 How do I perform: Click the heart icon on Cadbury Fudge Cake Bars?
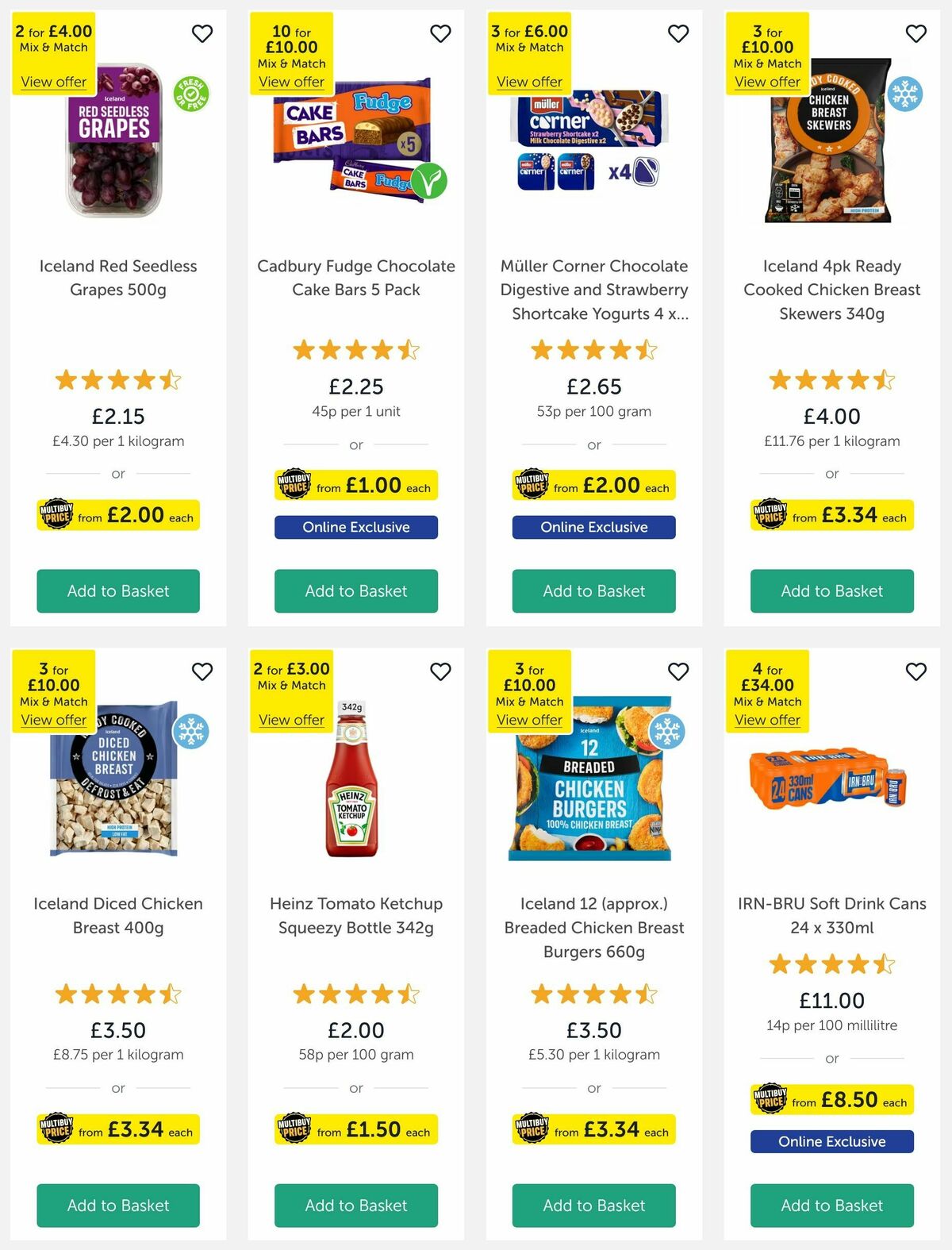pyautogui.click(x=440, y=34)
